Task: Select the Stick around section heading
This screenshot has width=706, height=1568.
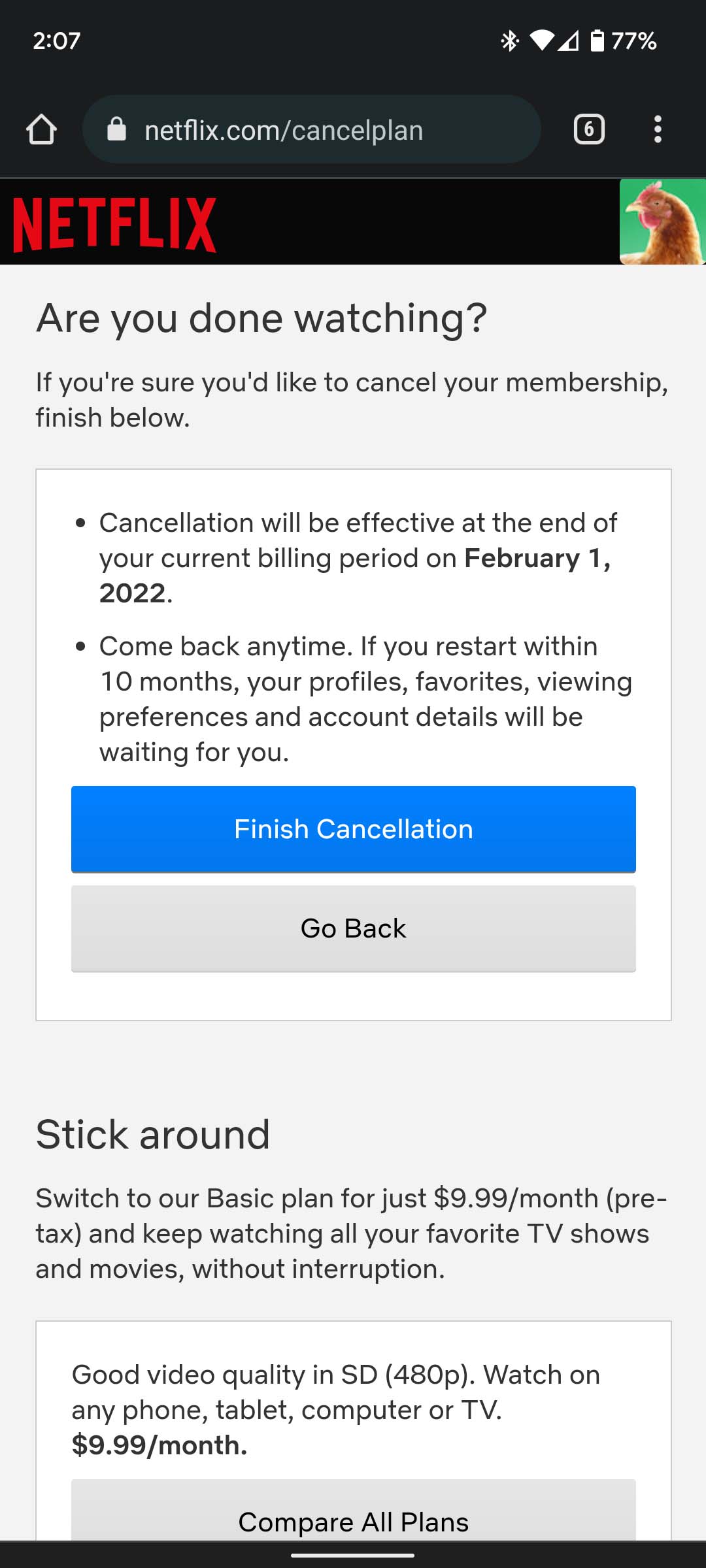Action: 153,1134
